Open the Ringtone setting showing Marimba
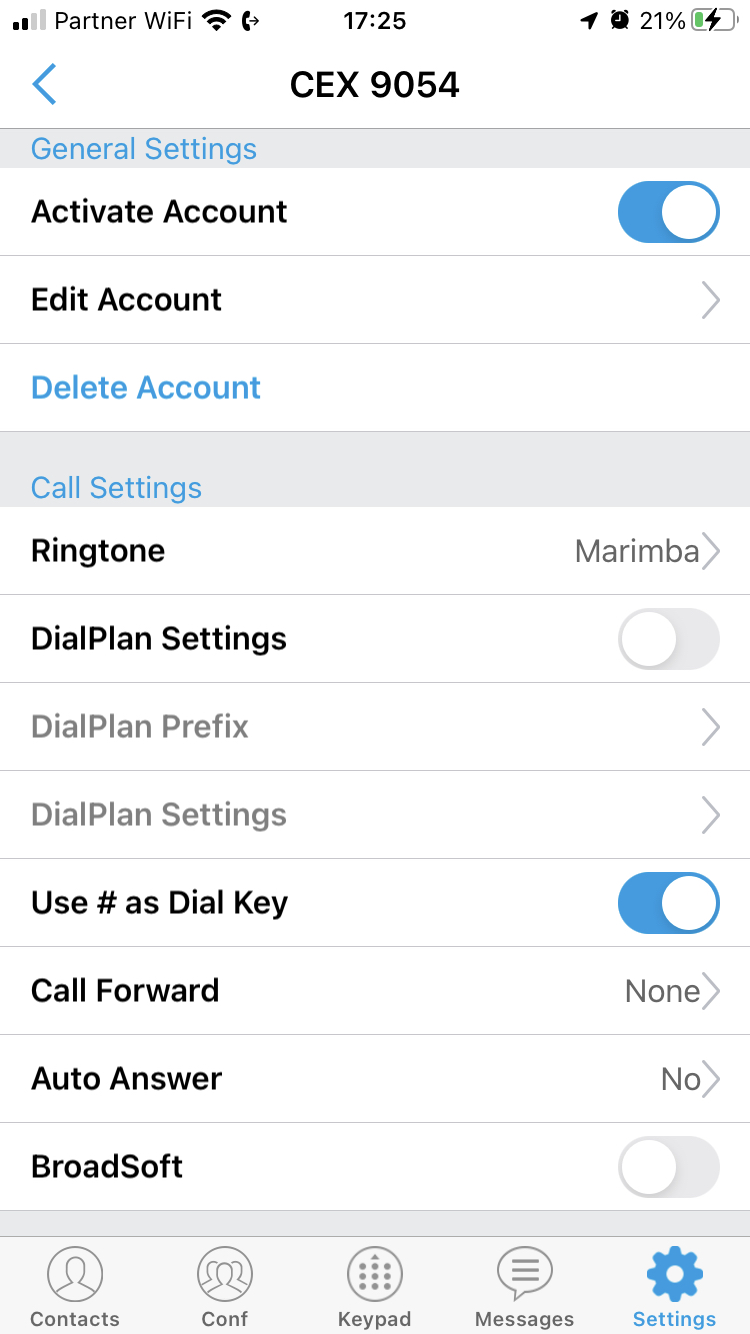This screenshot has width=750, height=1334. (375, 551)
